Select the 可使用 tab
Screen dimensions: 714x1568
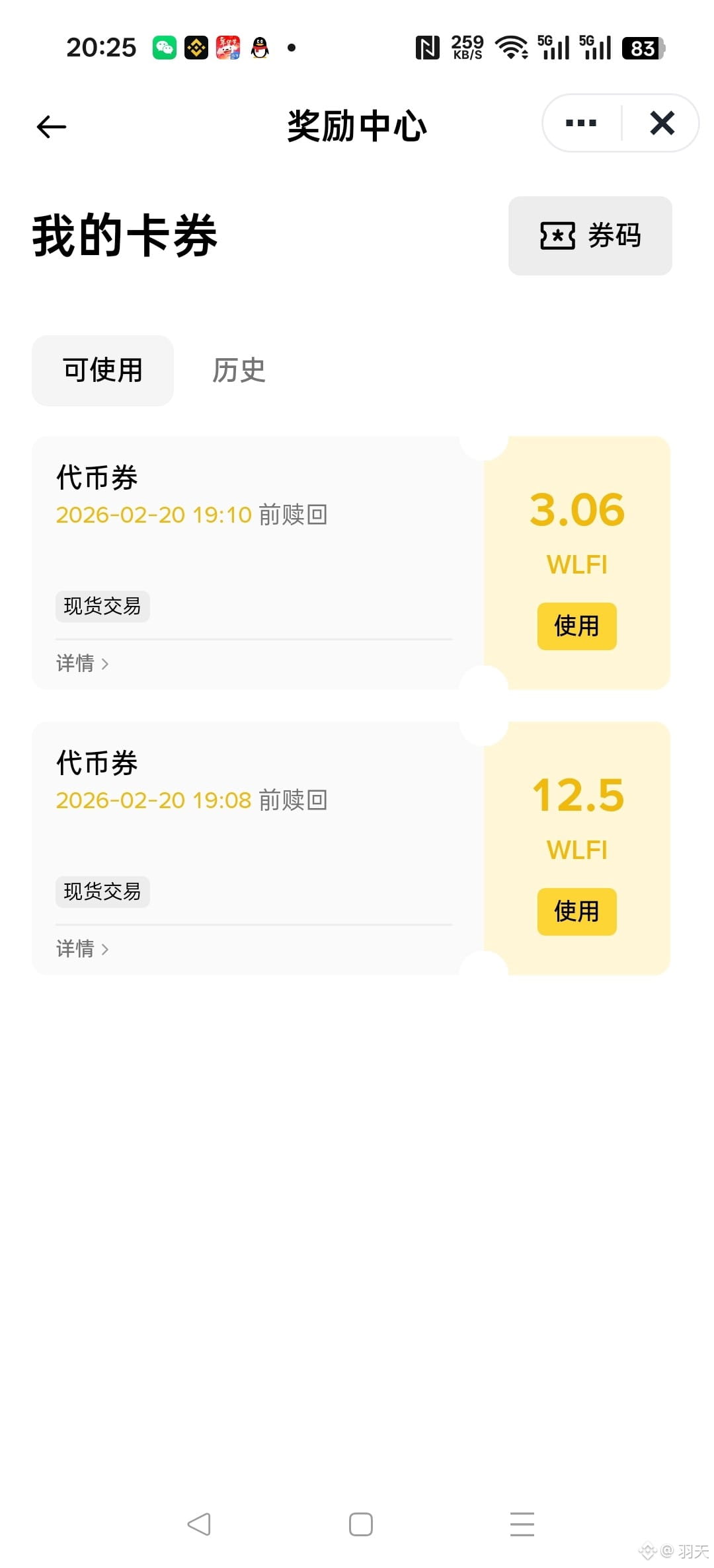tap(102, 371)
